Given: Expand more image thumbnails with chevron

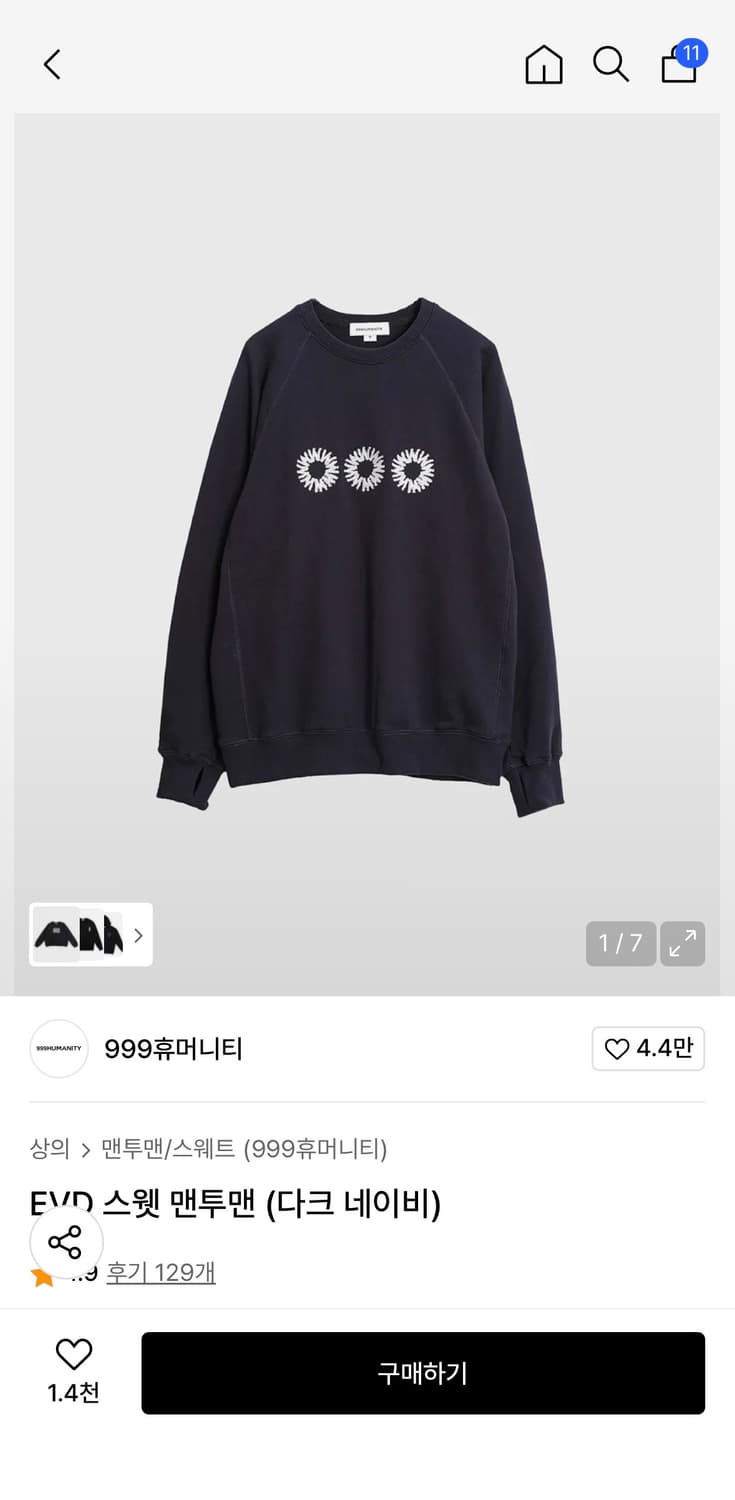Looking at the screenshot, I should [x=138, y=934].
